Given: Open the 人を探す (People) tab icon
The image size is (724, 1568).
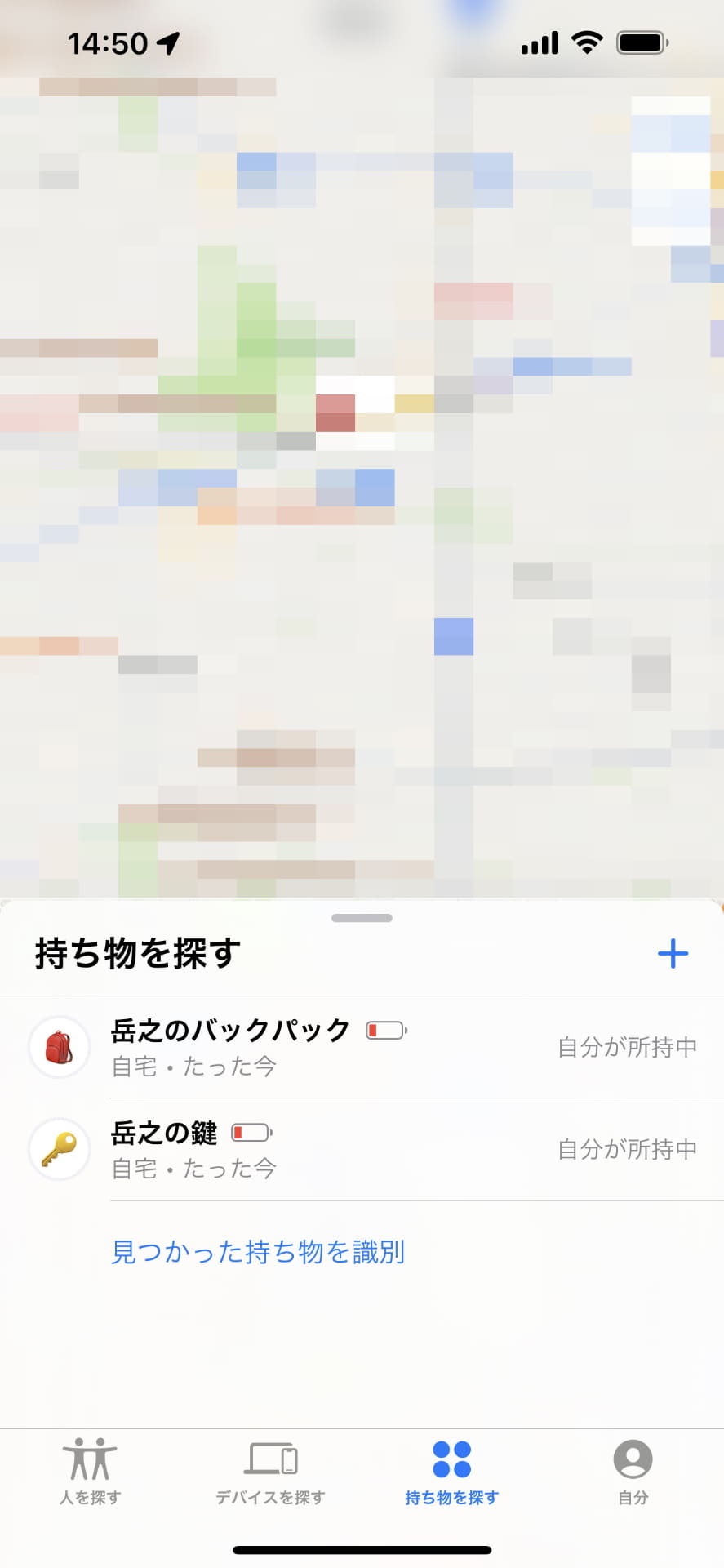Looking at the screenshot, I should 91,1470.
